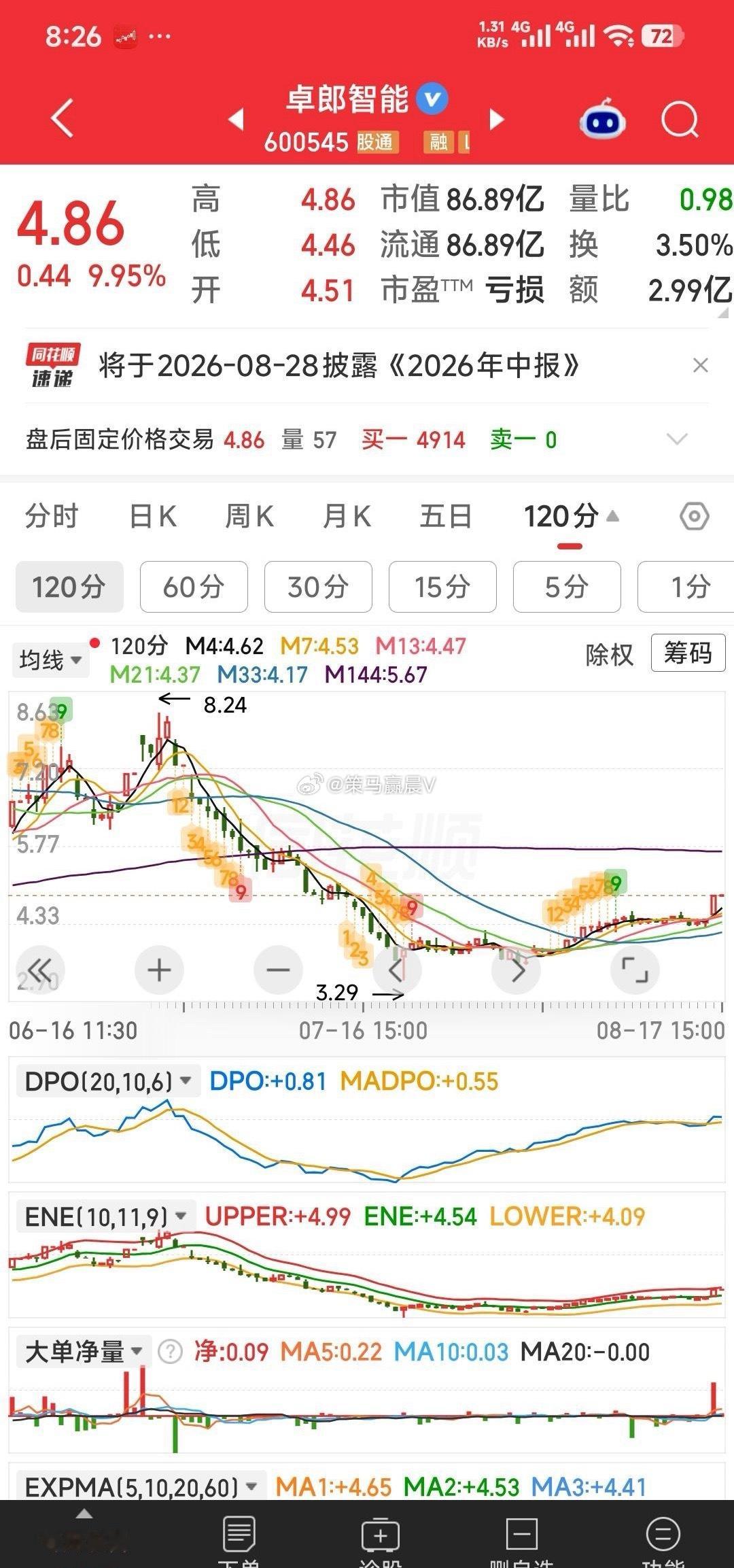Open the DPO(20,10,6) indicator dropdown
734x1568 pixels.
(x=107, y=1081)
